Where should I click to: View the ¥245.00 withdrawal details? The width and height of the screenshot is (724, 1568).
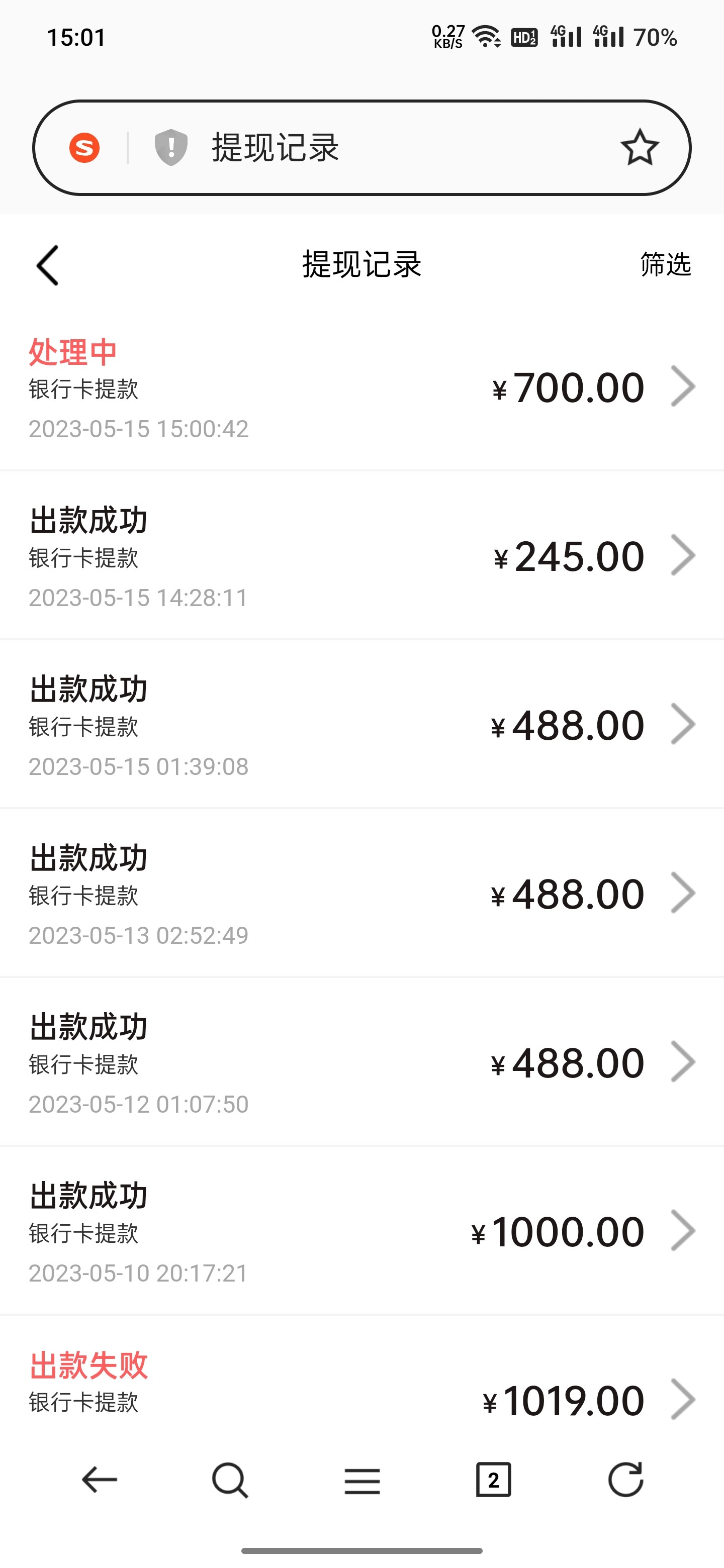pos(361,556)
